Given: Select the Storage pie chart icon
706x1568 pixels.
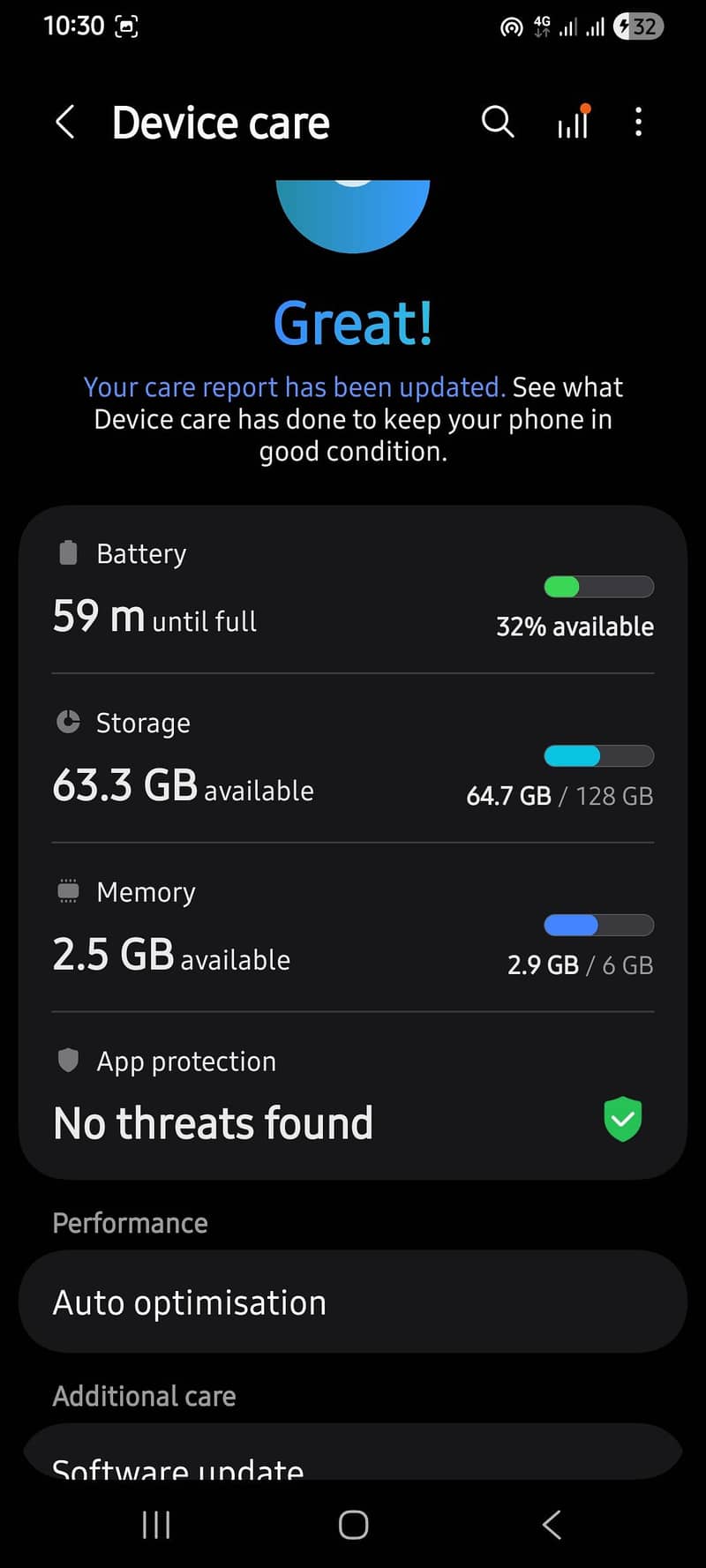Looking at the screenshot, I should click(x=68, y=722).
